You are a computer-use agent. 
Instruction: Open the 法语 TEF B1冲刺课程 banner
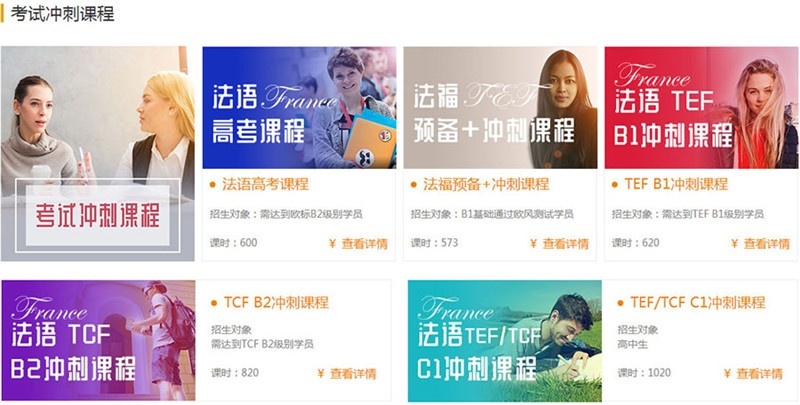(701, 108)
